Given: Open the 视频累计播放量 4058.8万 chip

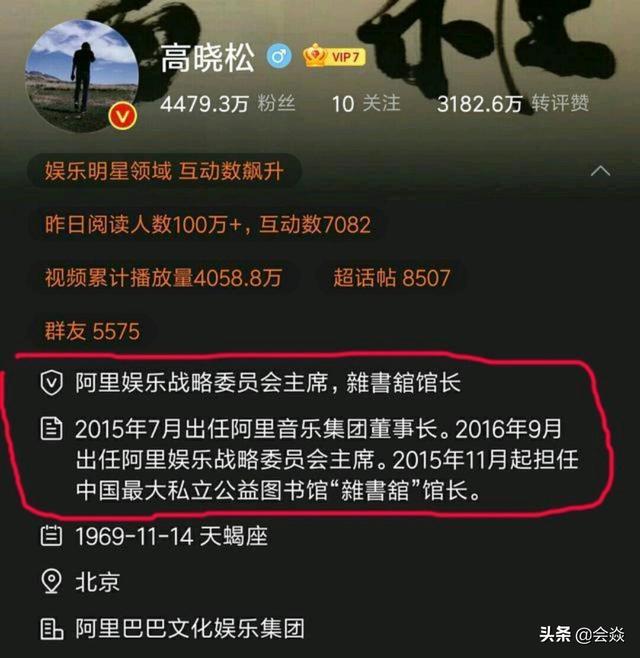Looking at the screenshot, I should click(x=163, y=277).
